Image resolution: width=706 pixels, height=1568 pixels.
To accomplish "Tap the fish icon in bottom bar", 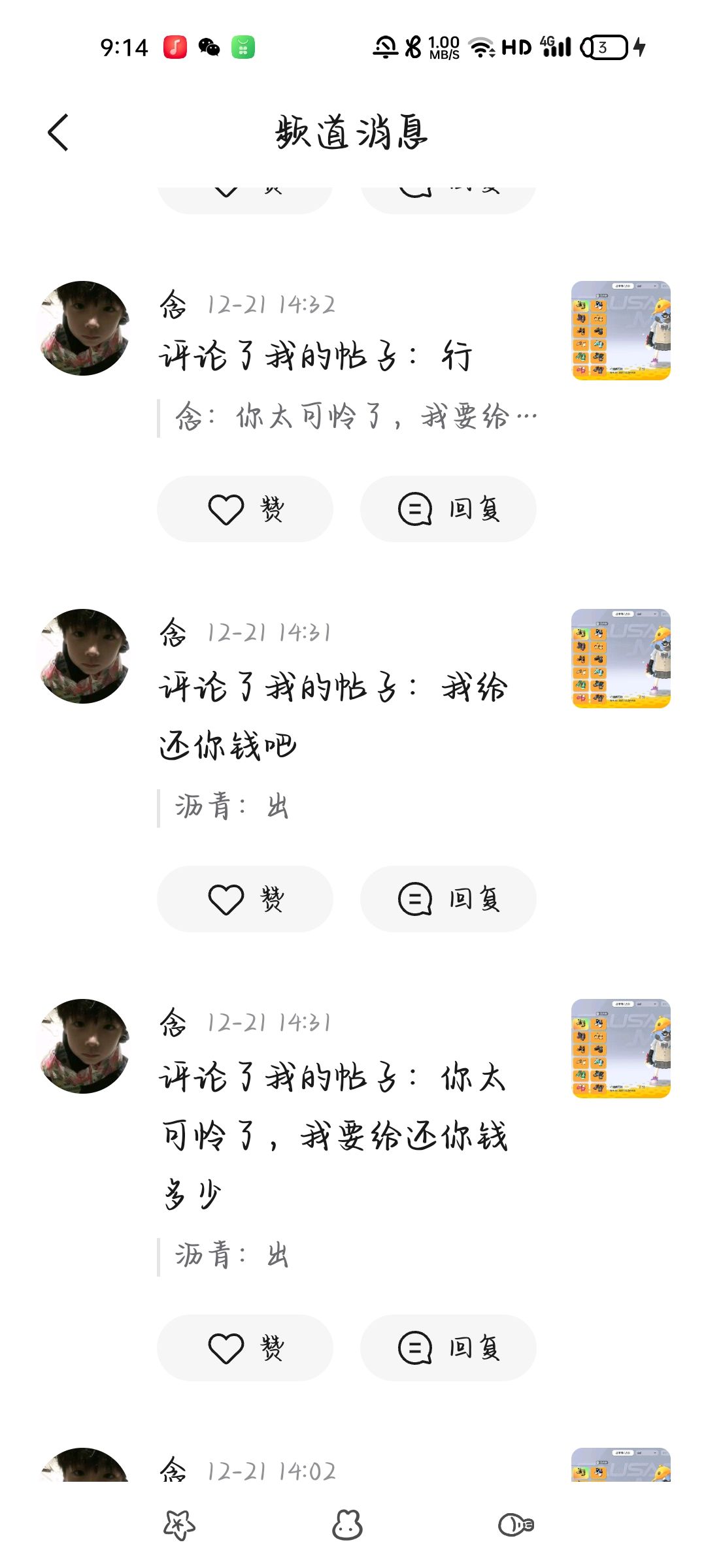I will coord(516,1525).
